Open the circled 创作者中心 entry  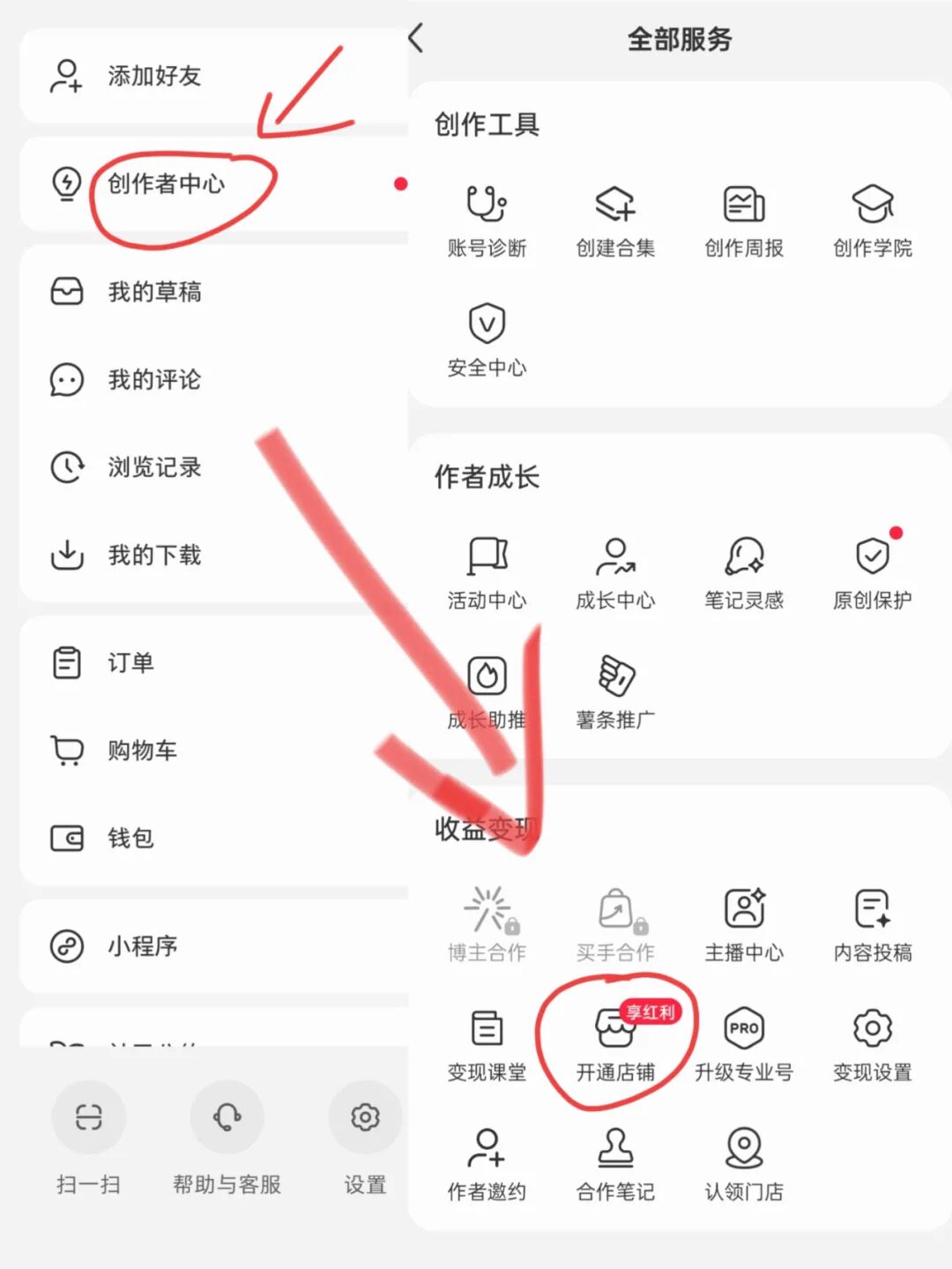coord(166,185)
